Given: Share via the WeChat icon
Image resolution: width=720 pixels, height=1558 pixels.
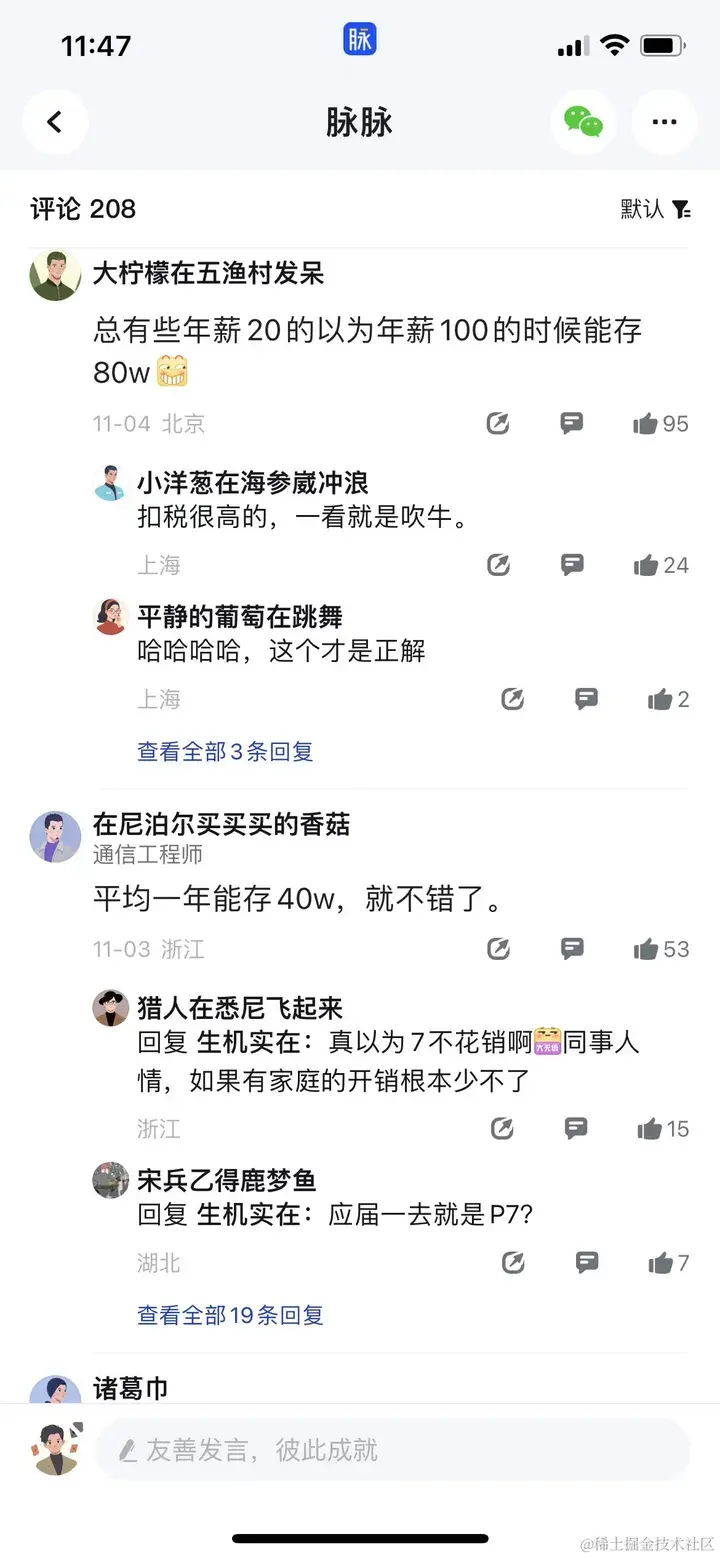Looking at the screenshot, I should tap(584, 122).
